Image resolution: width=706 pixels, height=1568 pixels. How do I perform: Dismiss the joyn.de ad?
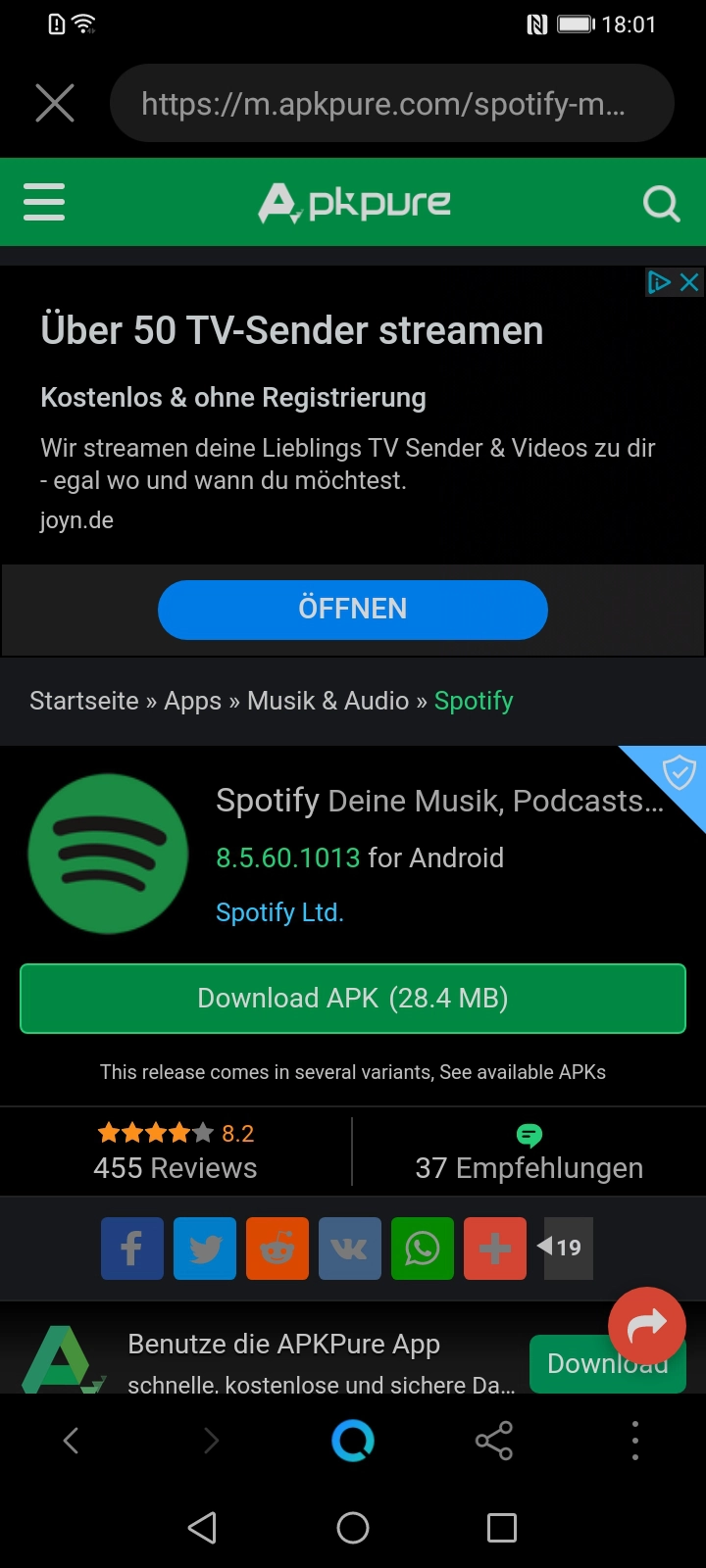(x=689, y=282)
